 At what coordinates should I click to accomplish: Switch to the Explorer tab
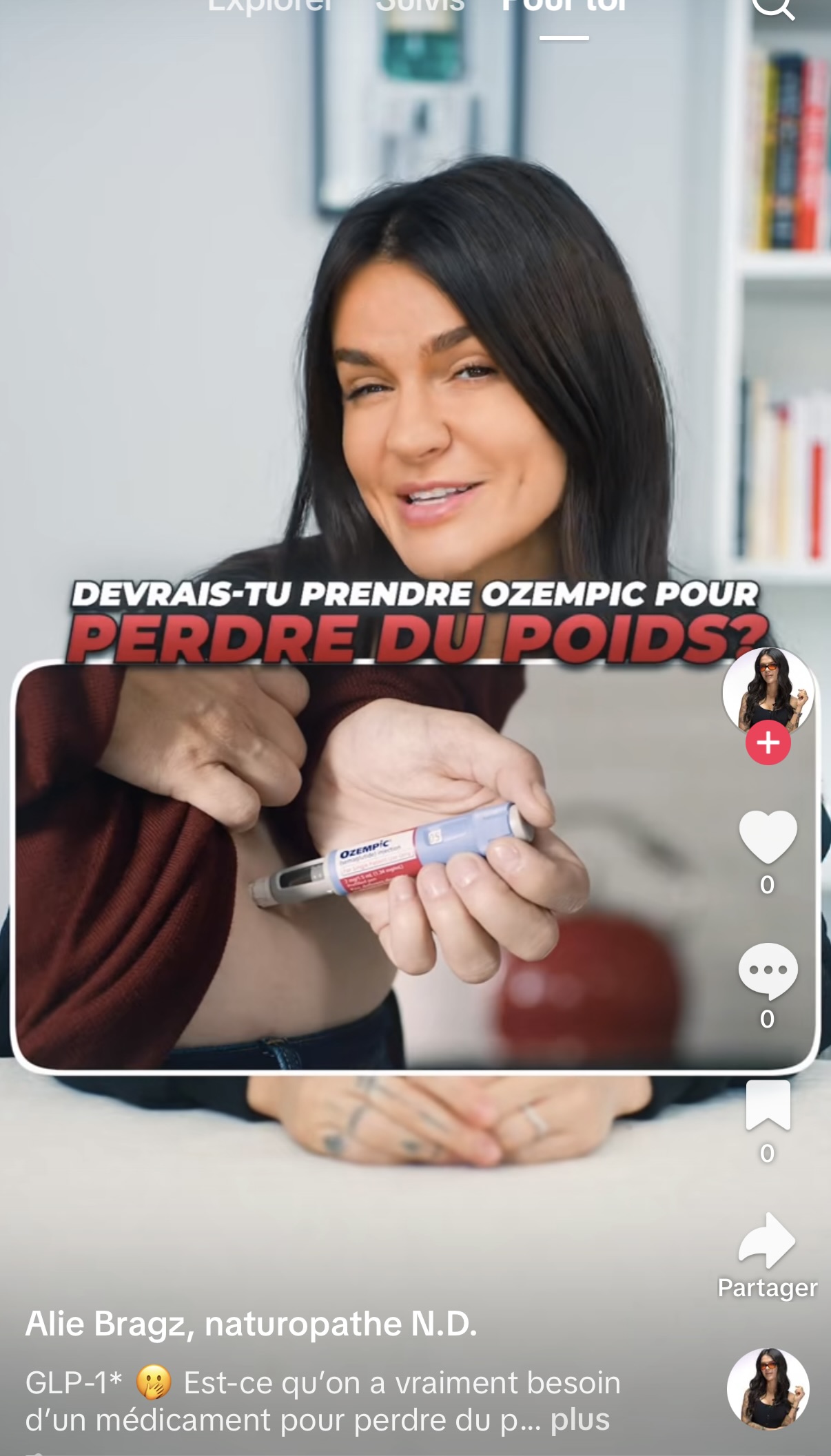click(269, 6)
